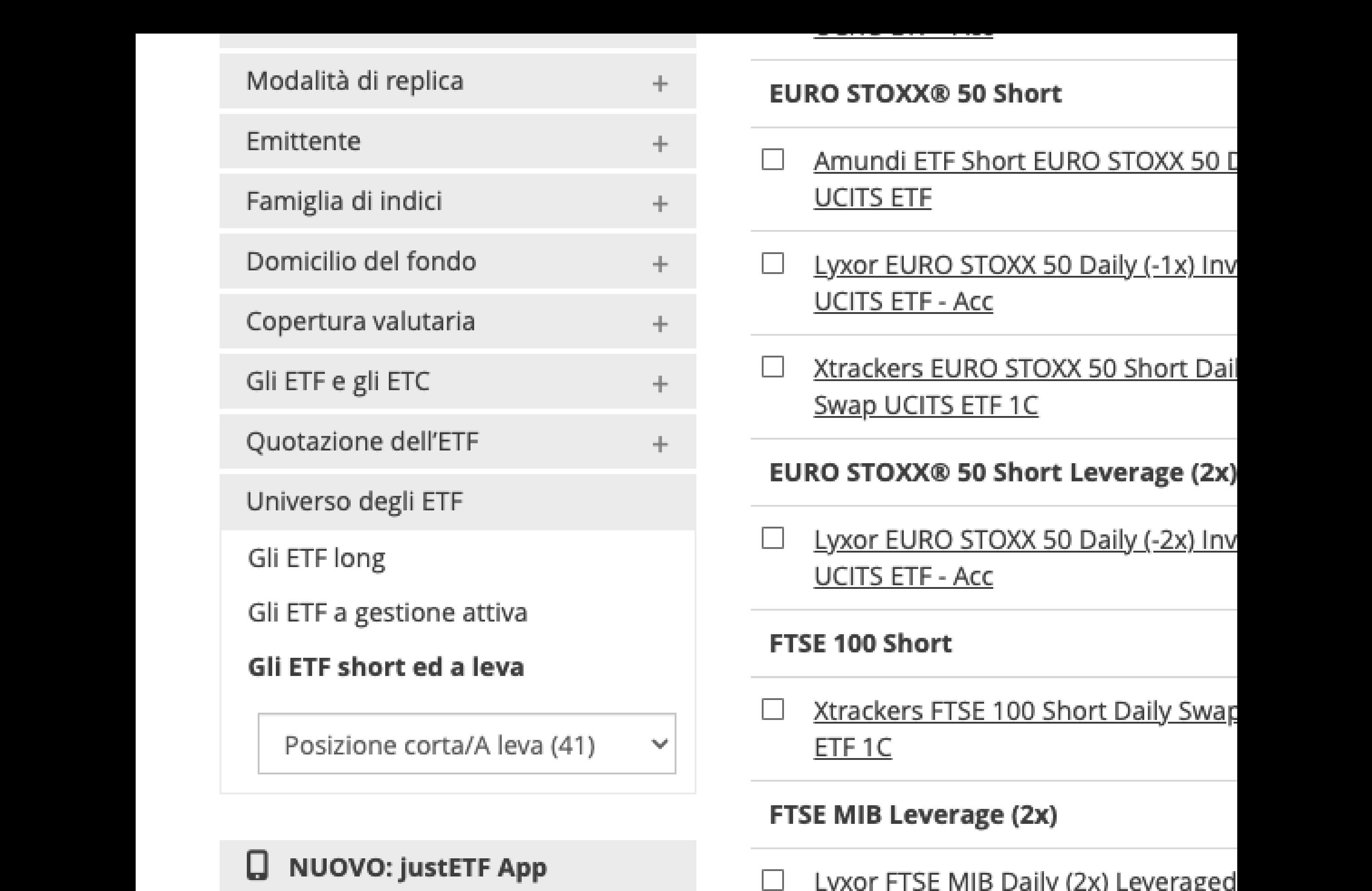Open the Posizione corta/A leva dropdown
The height and width of the screenshot is (891, 1372).
(466, 744)
